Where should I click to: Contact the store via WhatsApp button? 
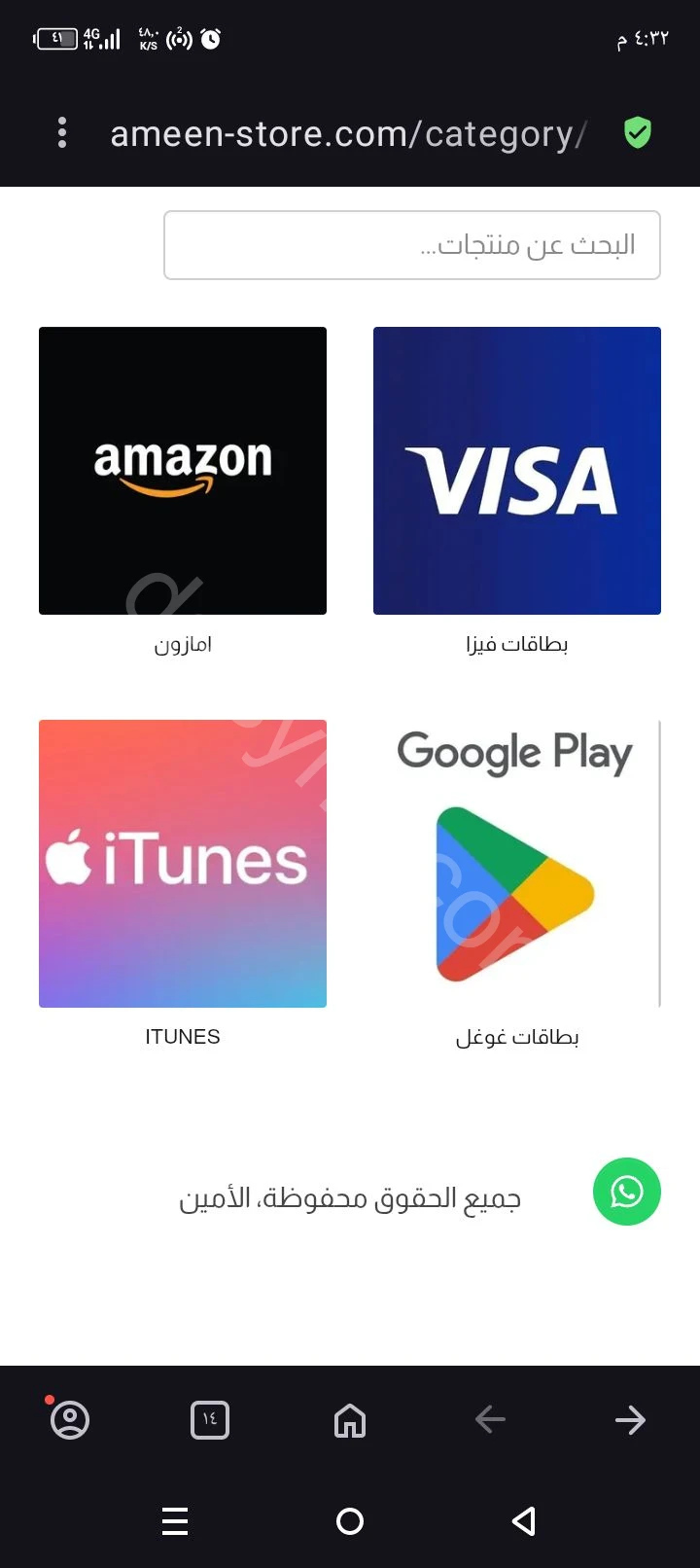pos(627,1192)
